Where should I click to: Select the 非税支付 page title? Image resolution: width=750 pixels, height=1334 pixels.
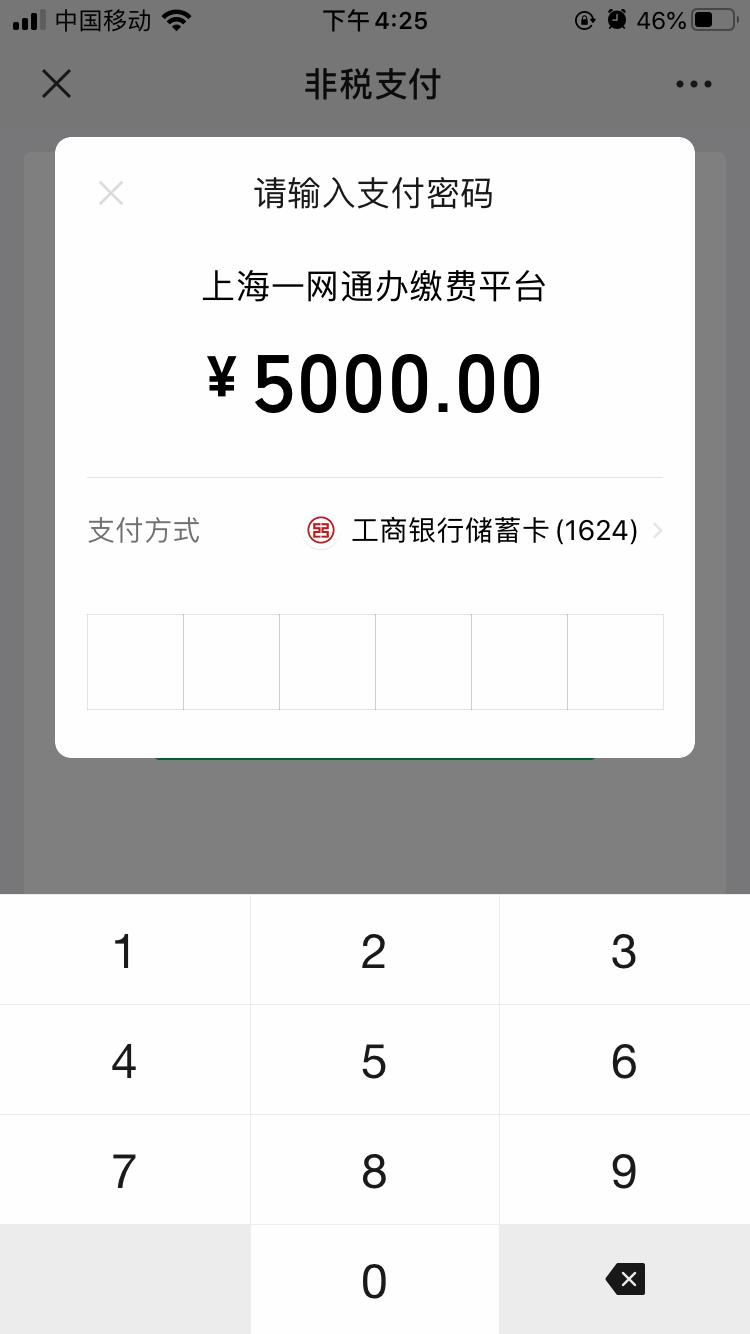point(375,84)
